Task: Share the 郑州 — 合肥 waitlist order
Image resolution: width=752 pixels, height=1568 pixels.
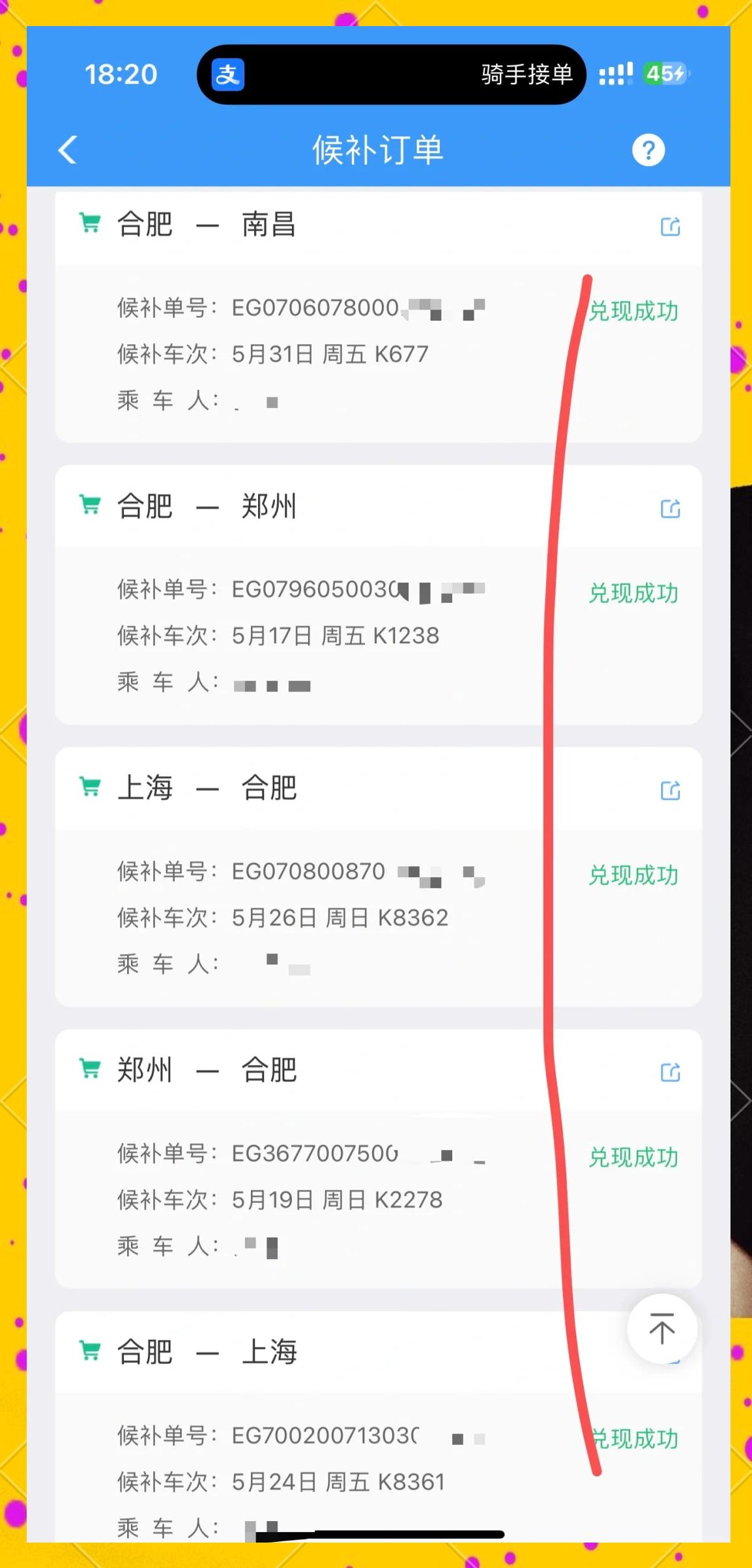Action: [x=670, y=1072]
